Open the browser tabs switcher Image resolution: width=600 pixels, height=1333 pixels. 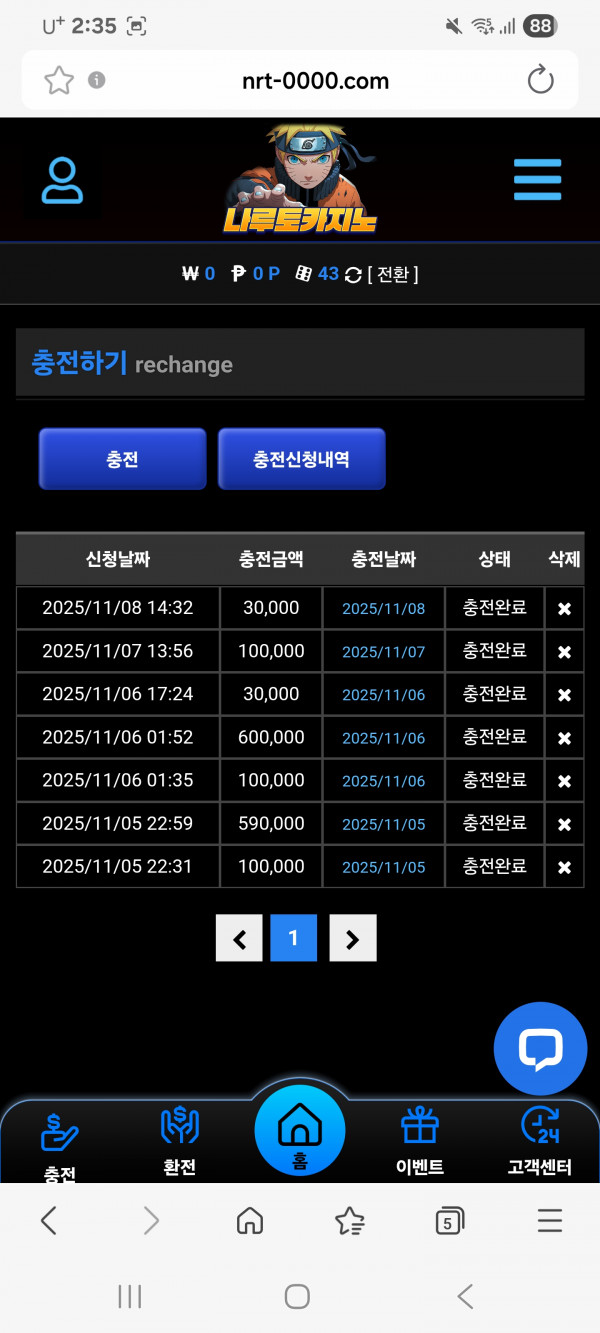pos(449,1220)
